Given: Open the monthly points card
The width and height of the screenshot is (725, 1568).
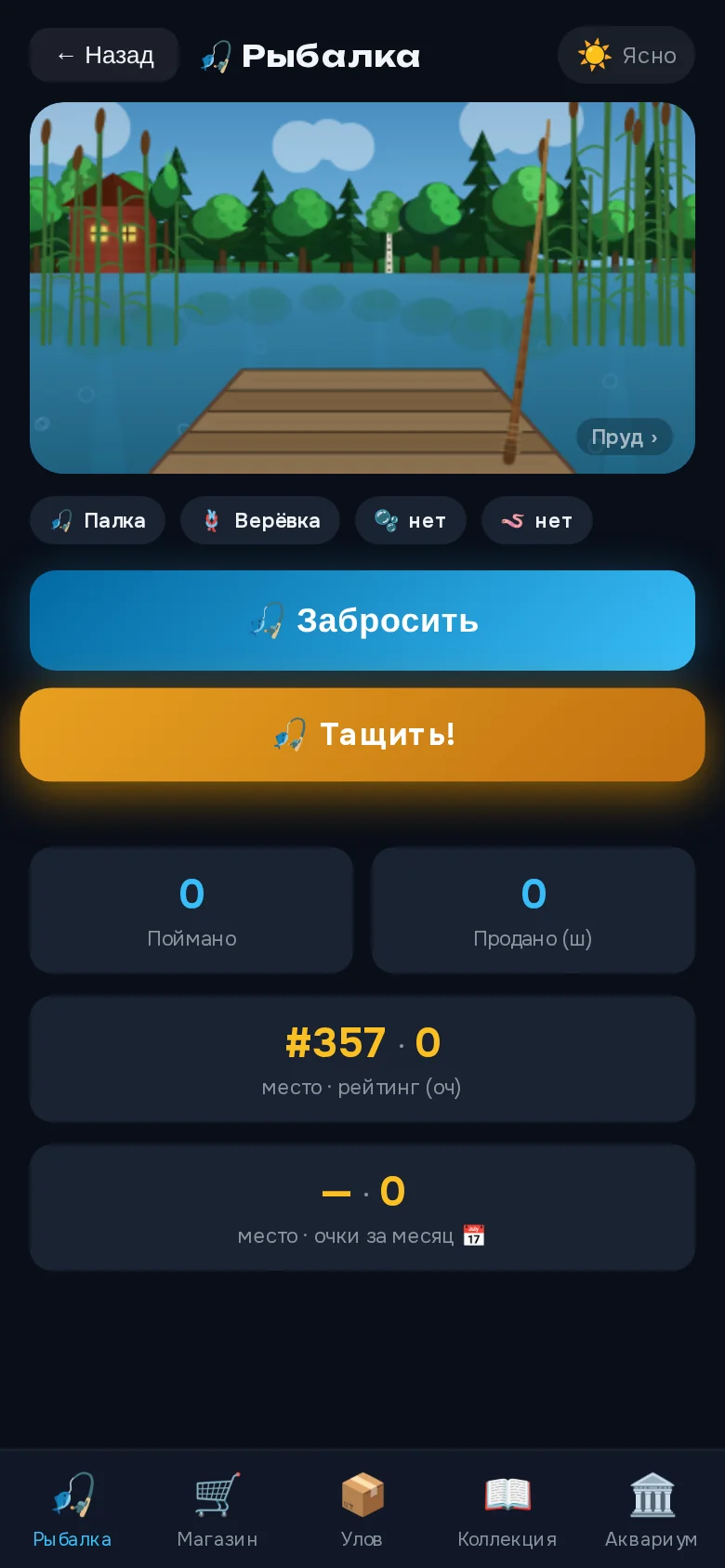Looking at the screenshot, I should tap(362, 1208).
